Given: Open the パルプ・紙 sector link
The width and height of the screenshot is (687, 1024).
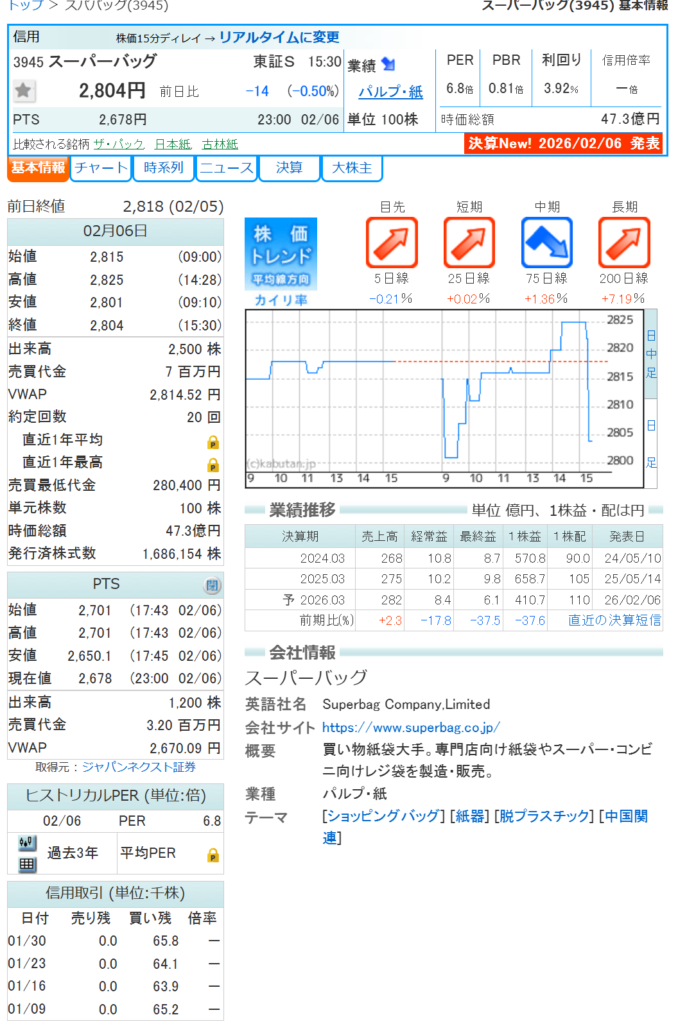Looking at the screenshot, I should tap(390, 92).
